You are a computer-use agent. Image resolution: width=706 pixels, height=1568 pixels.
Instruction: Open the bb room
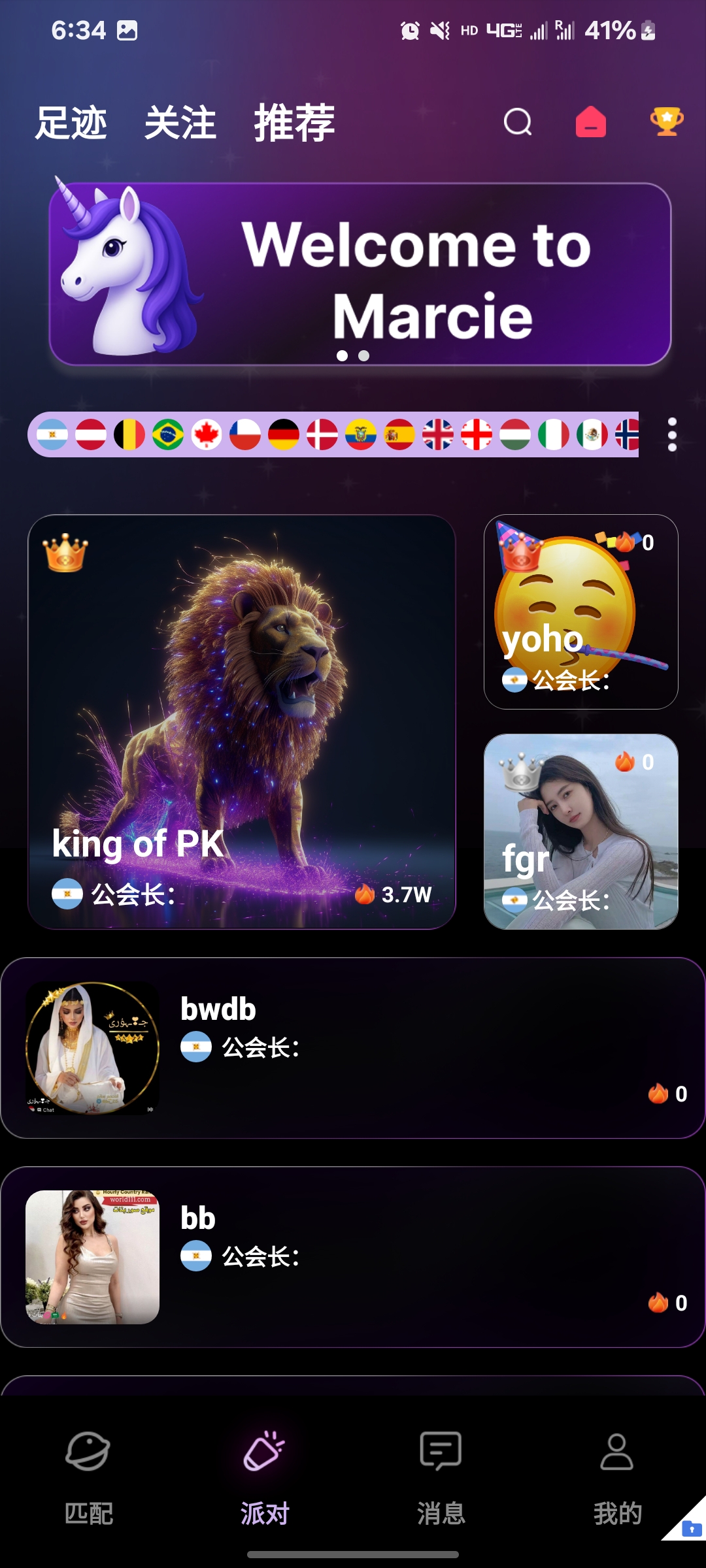[353, 1257]
